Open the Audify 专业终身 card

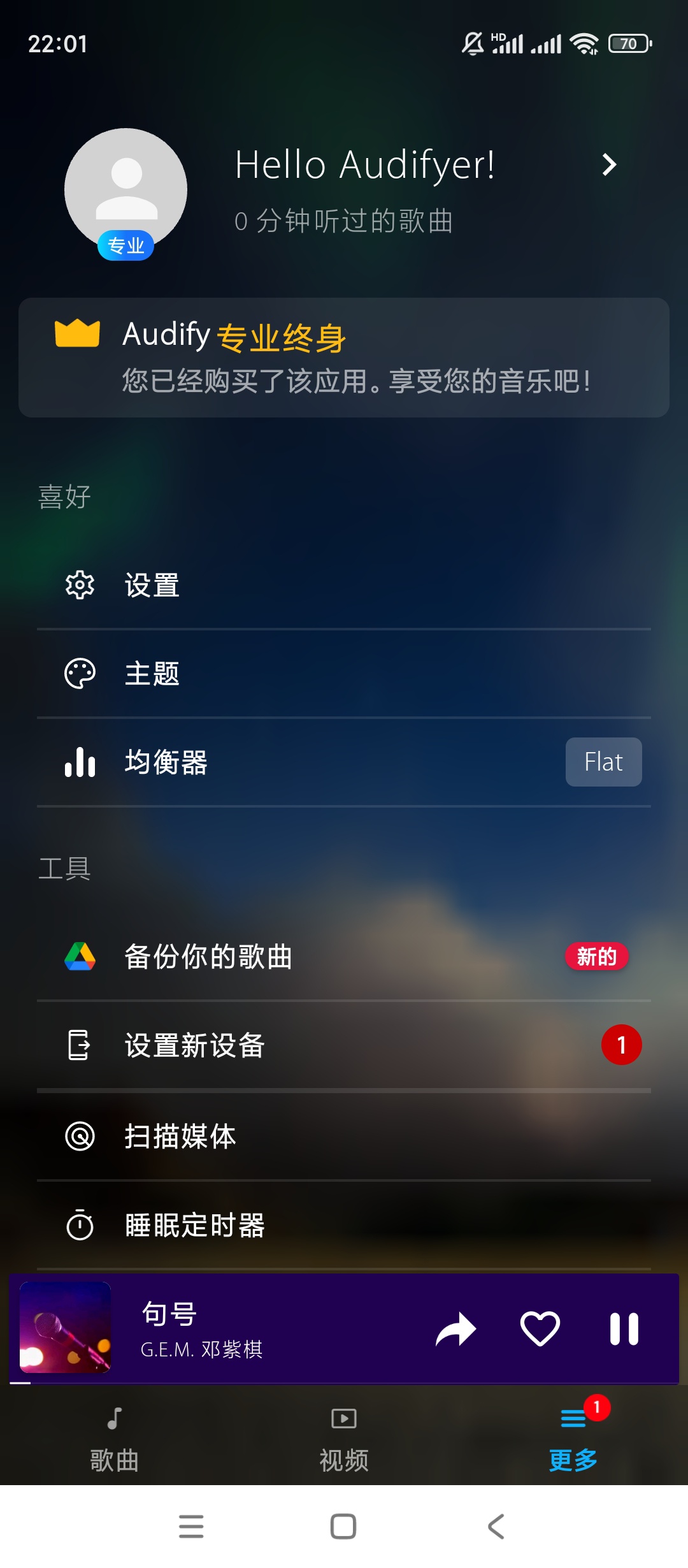tap(344, 358)
